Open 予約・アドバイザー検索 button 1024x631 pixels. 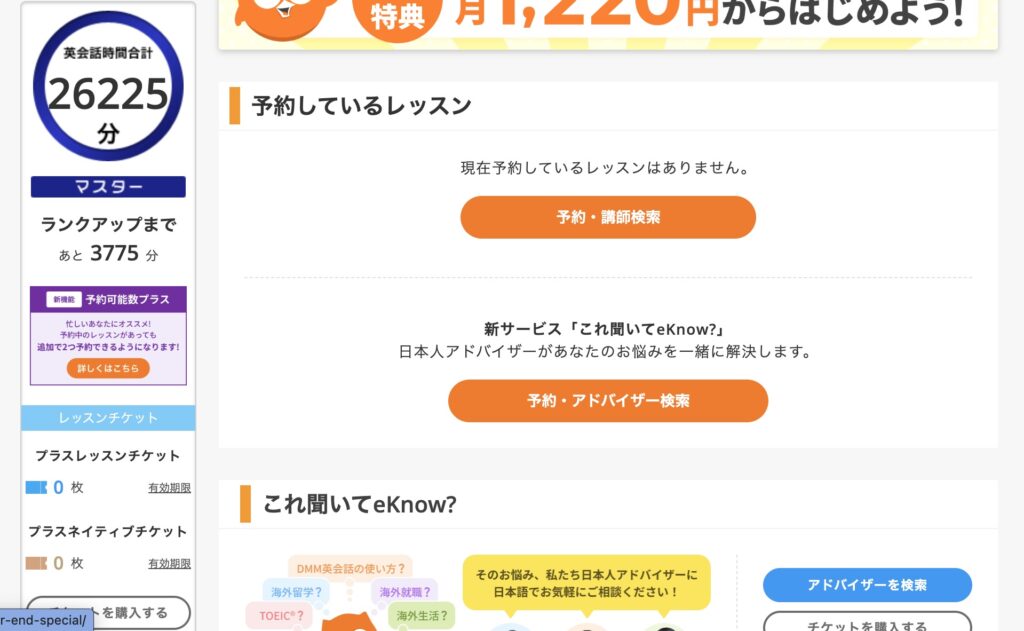[607, 400]
